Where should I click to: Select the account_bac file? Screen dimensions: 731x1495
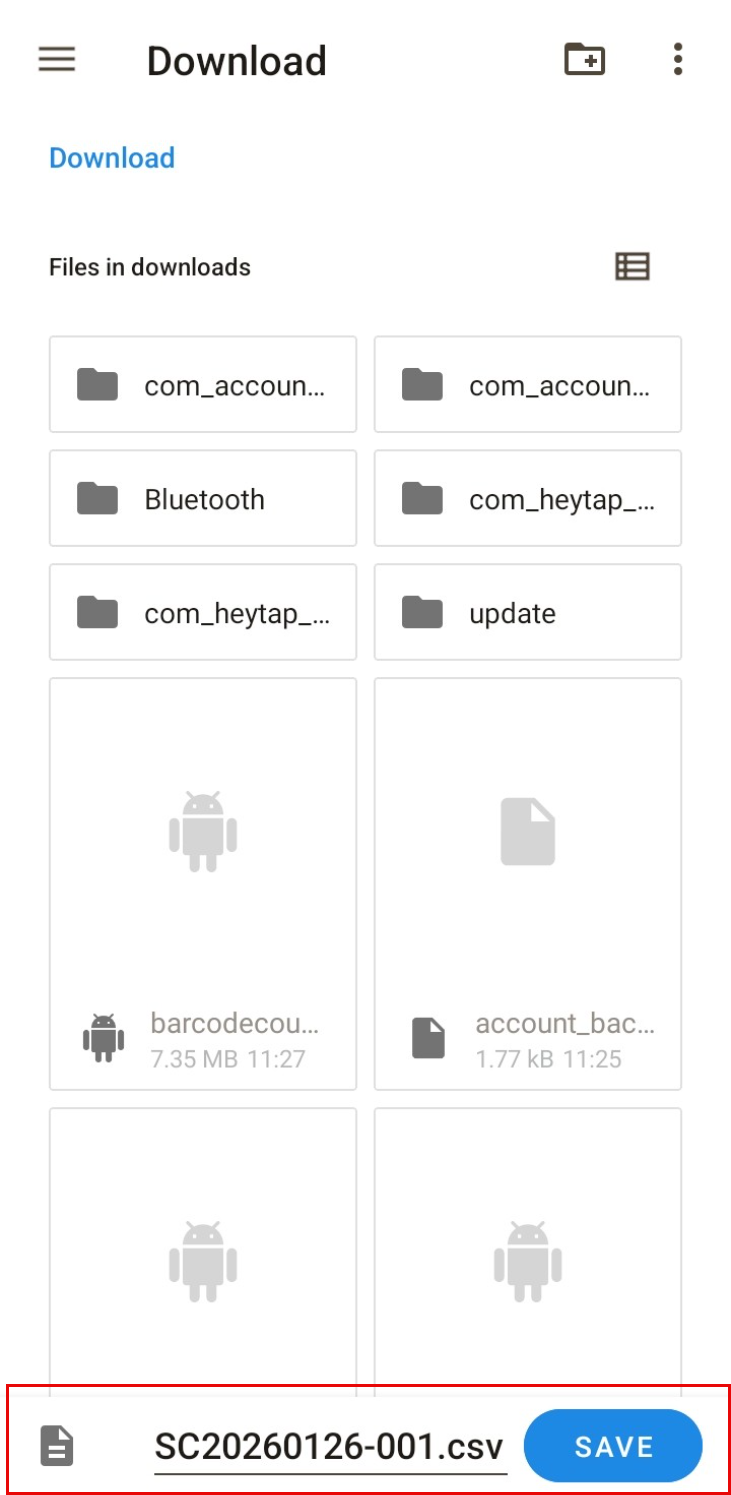[x=527, y=884]
